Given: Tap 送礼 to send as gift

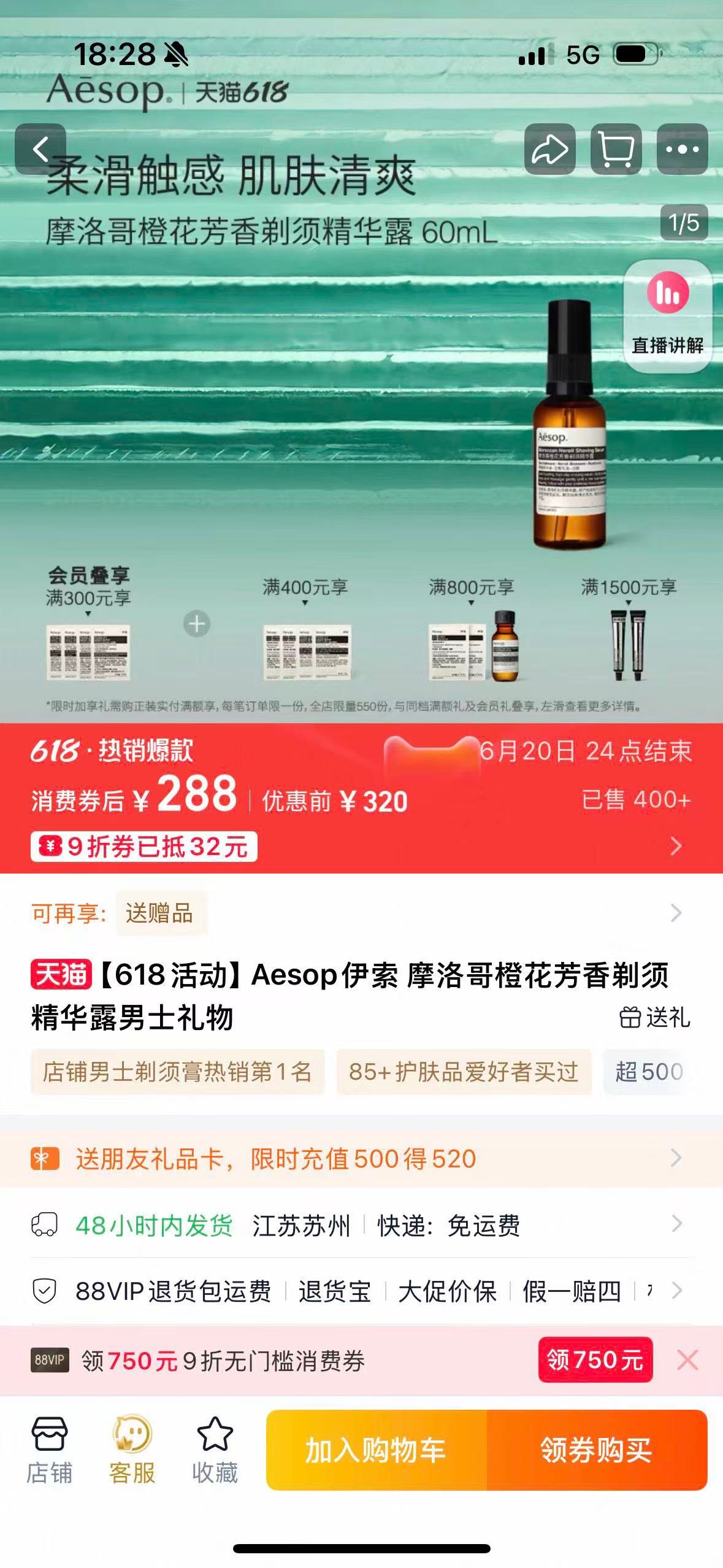Looking at the screenshot, I should tap(655, 1018).
